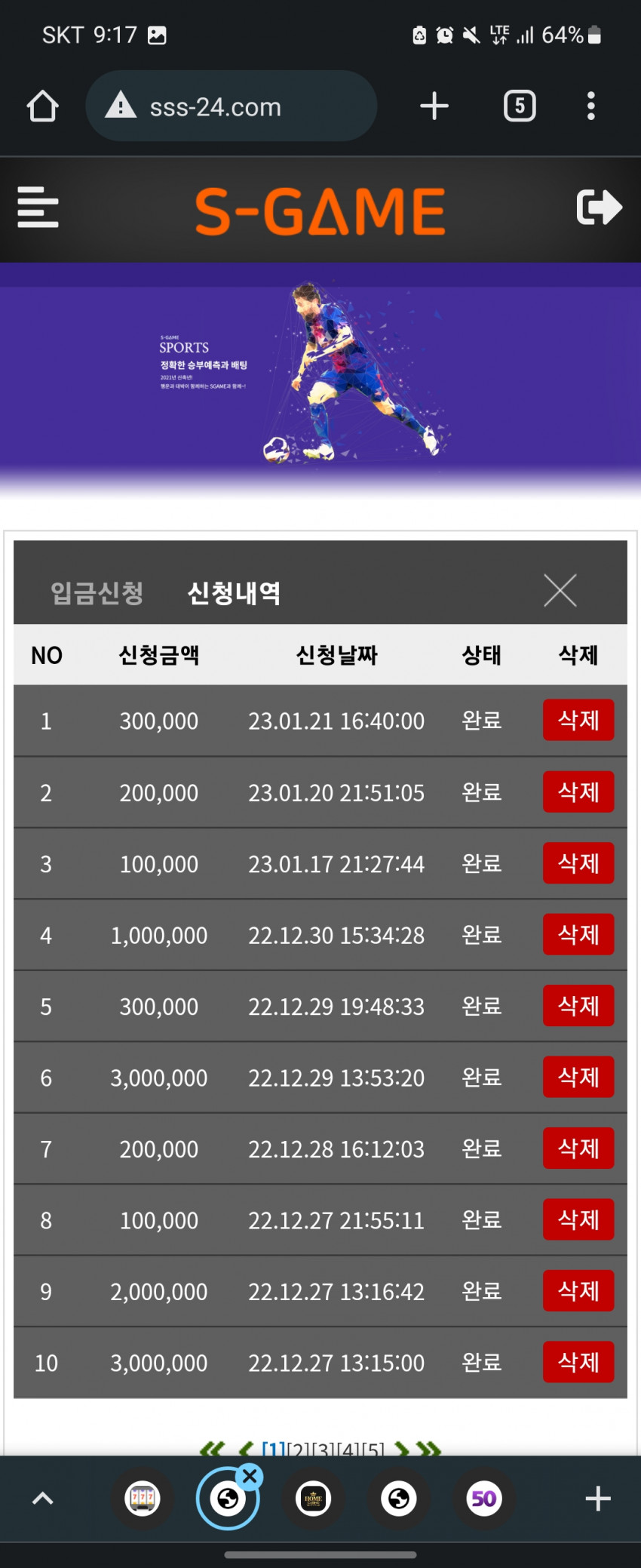Close the active tab in bottom bar

250,1476
